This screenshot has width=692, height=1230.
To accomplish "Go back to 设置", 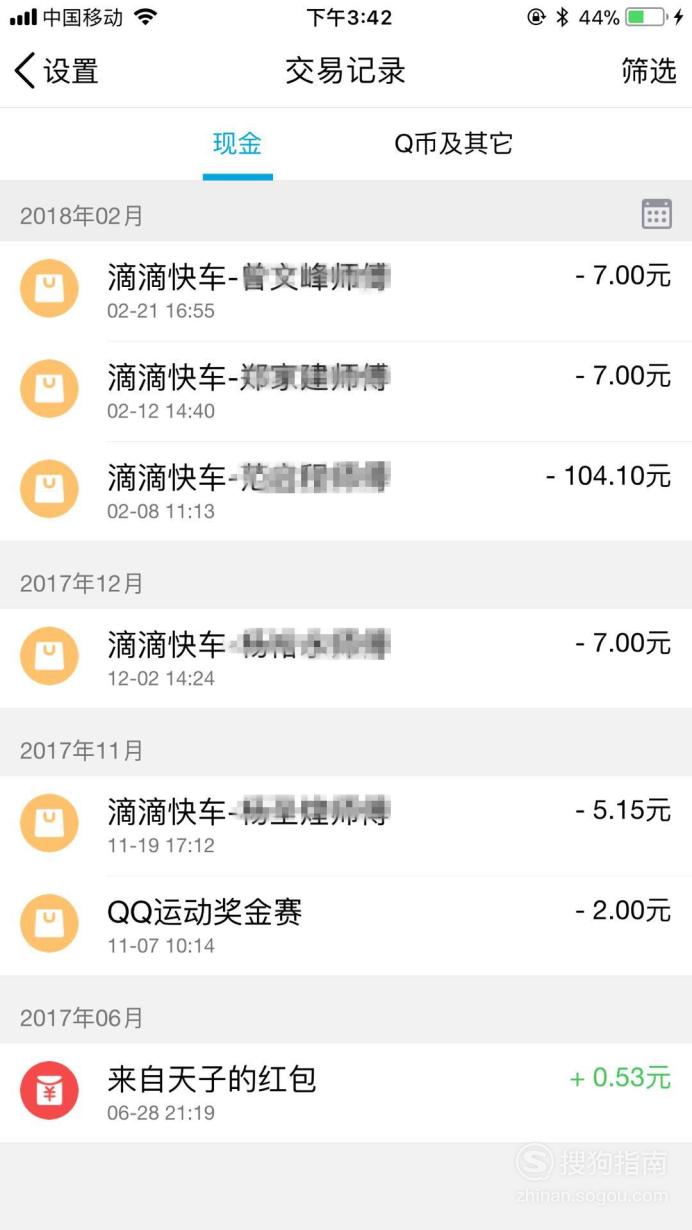I will tap(56, 71).
